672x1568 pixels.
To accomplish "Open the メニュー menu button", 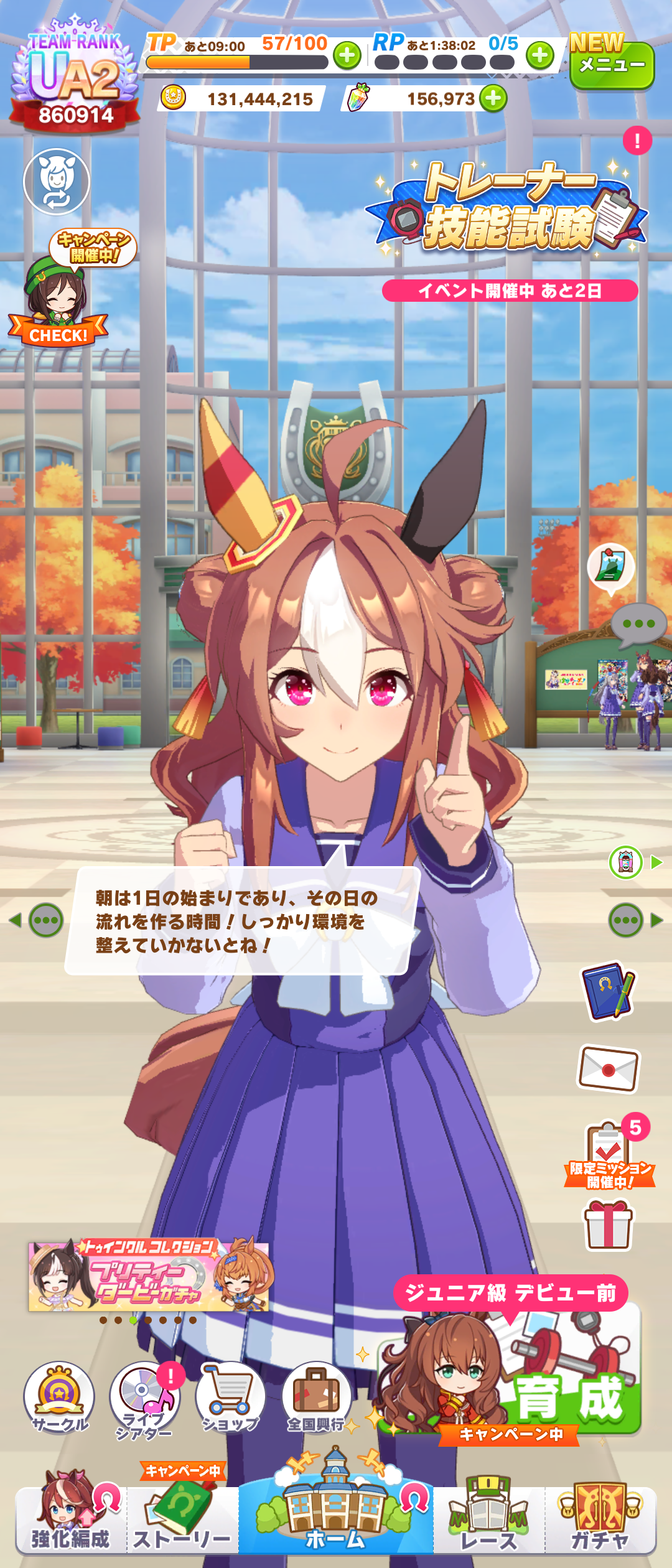I will [612, 64].
